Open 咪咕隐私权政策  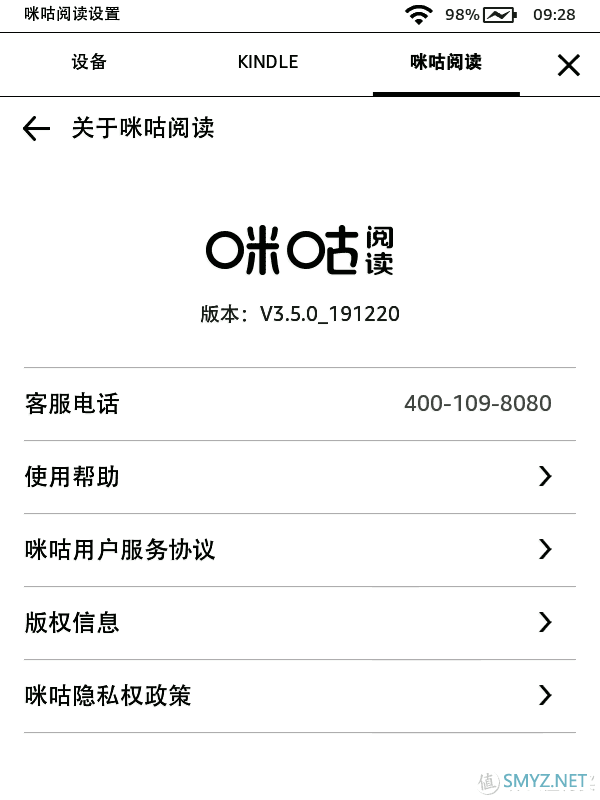[300, 696]
